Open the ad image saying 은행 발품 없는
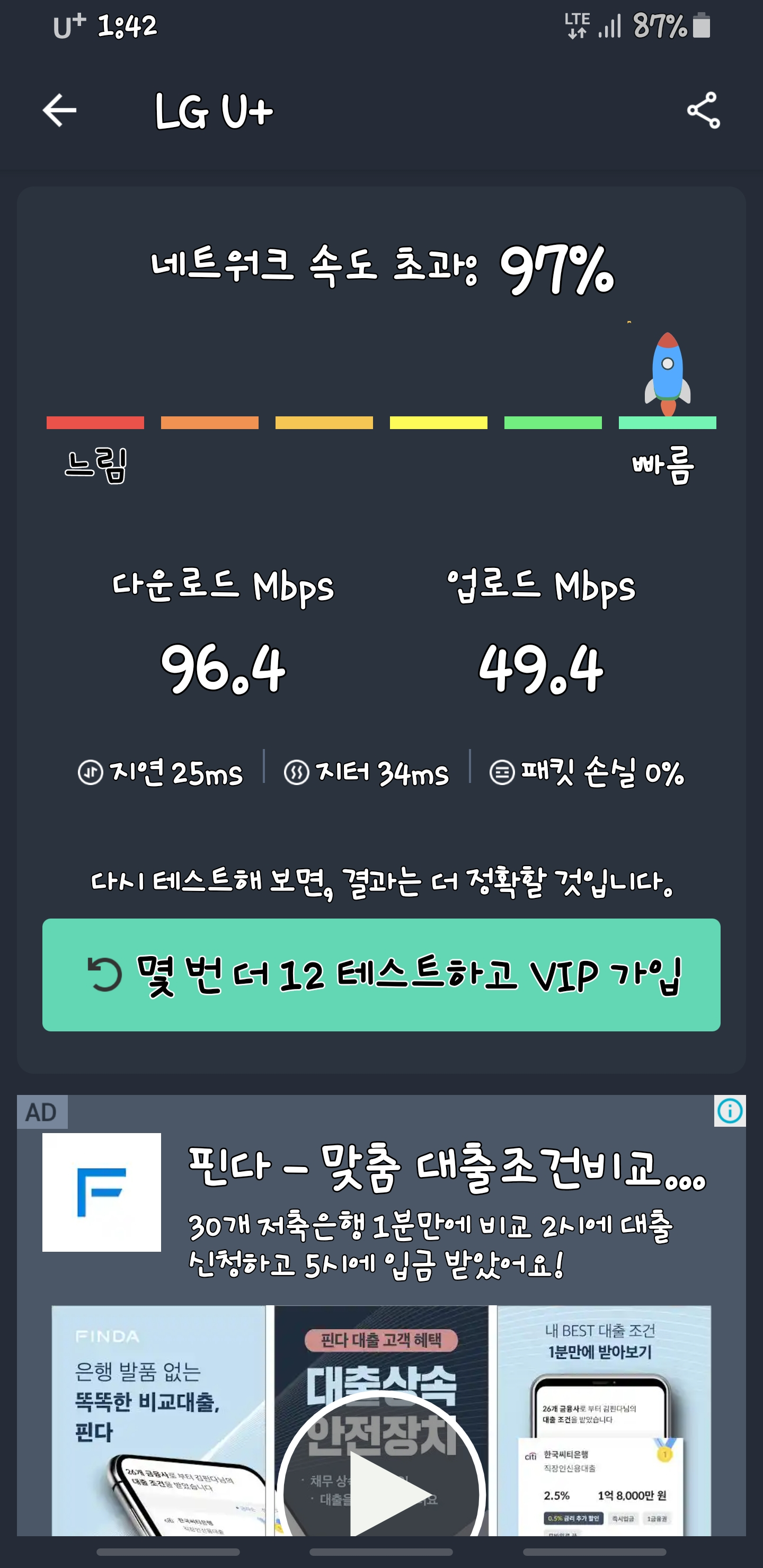The width and height of the screenshot is (763, 1568). 158,1418
